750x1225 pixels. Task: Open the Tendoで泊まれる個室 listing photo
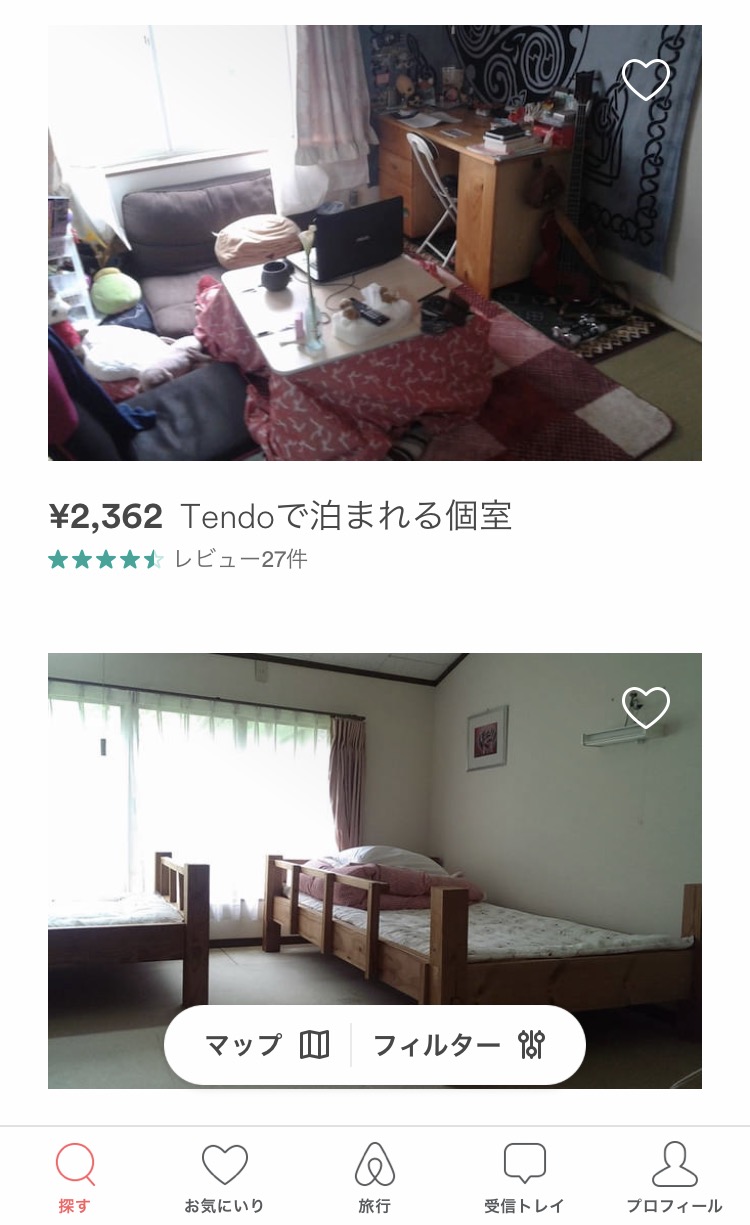tap(375, 243)
